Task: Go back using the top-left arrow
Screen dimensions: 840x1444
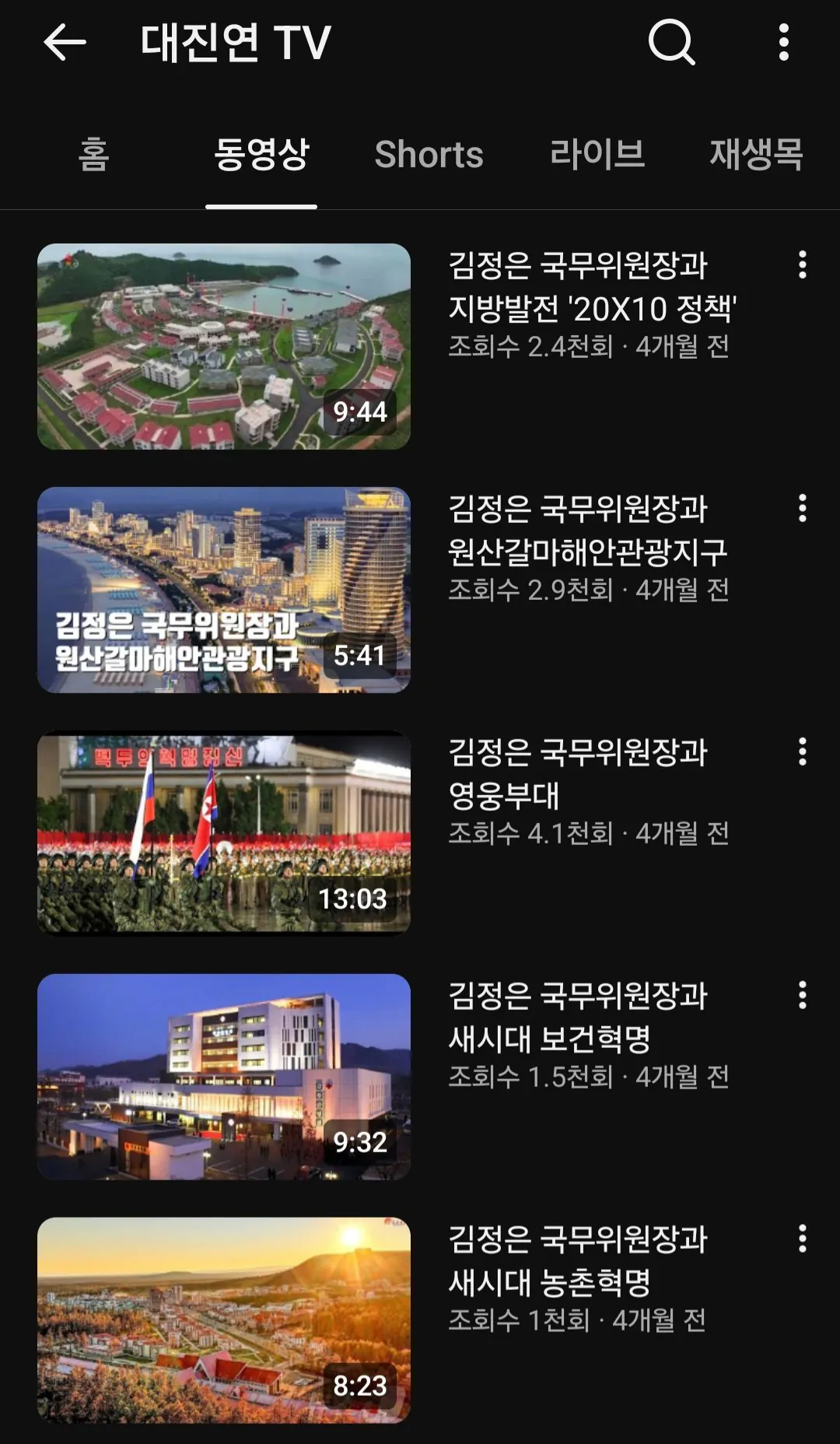Action: click(x=65, y=42)
